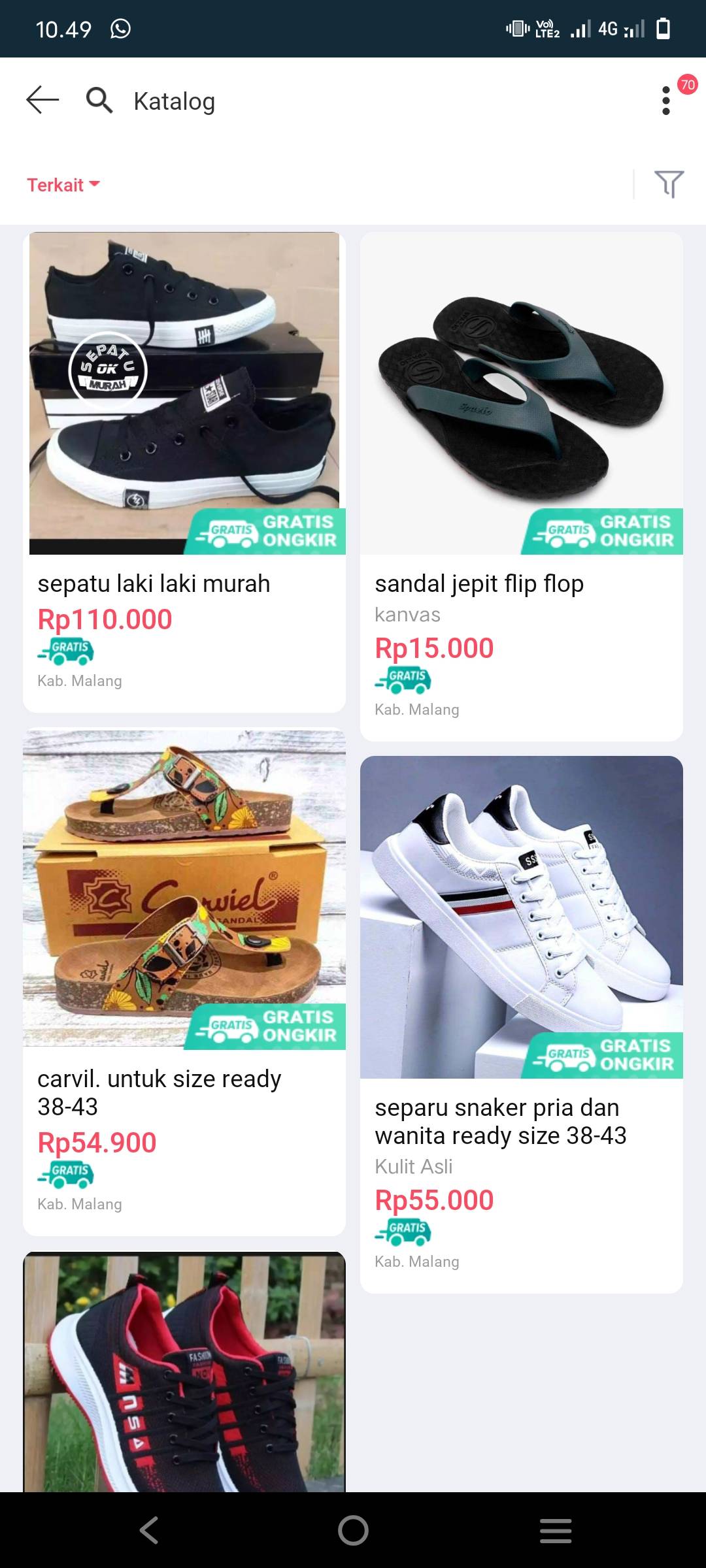Tap the system home button
The image size is (706, 1568).
(353, 1530)
